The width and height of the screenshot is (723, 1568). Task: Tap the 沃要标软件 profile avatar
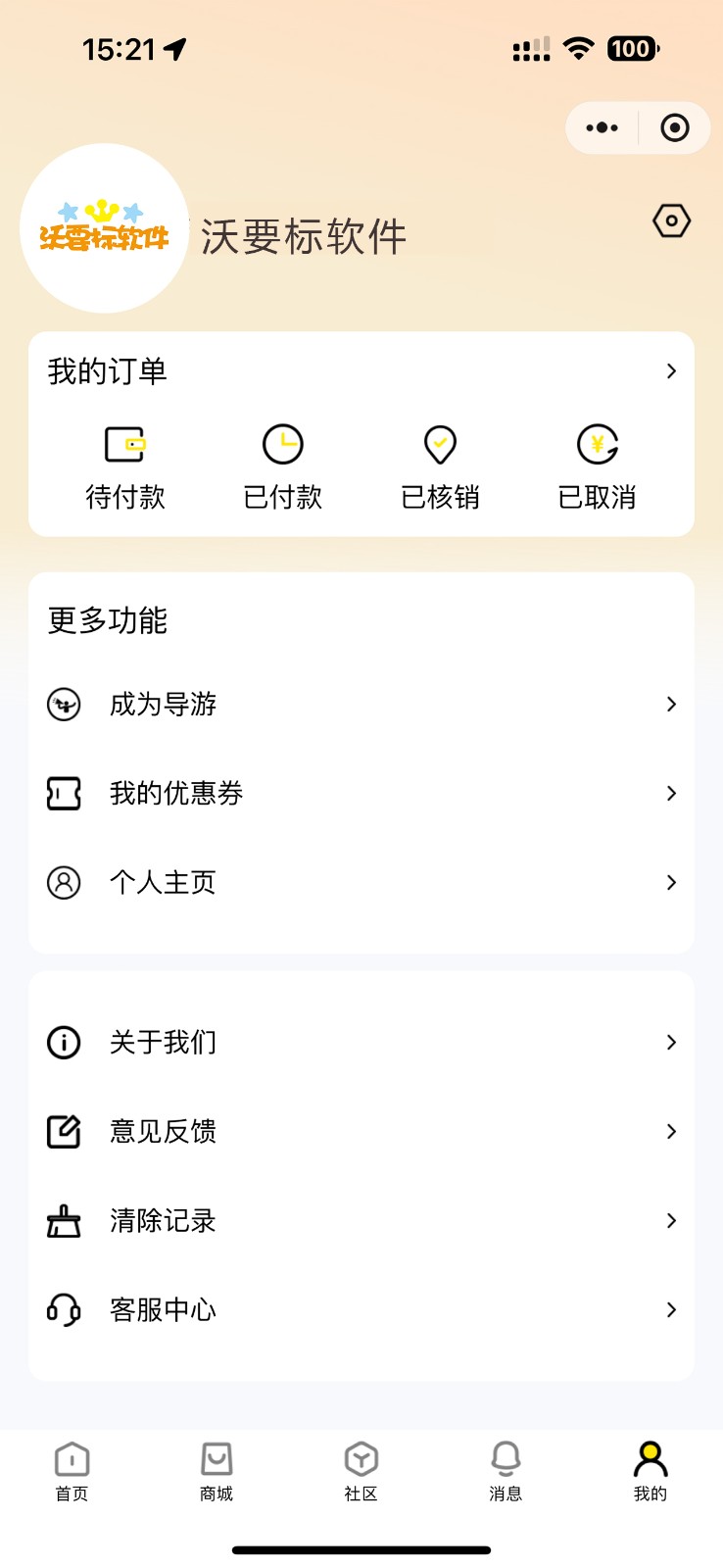(x=104, y=229)
